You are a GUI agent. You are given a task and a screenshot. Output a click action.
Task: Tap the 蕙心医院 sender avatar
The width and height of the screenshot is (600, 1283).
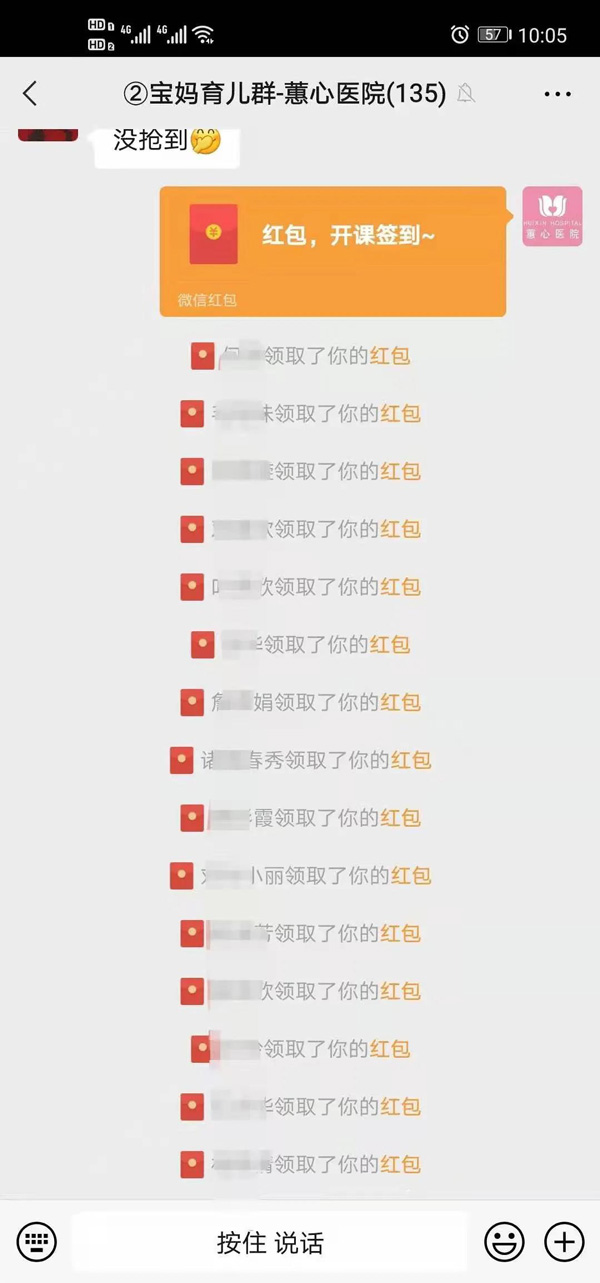coord(552,216)
